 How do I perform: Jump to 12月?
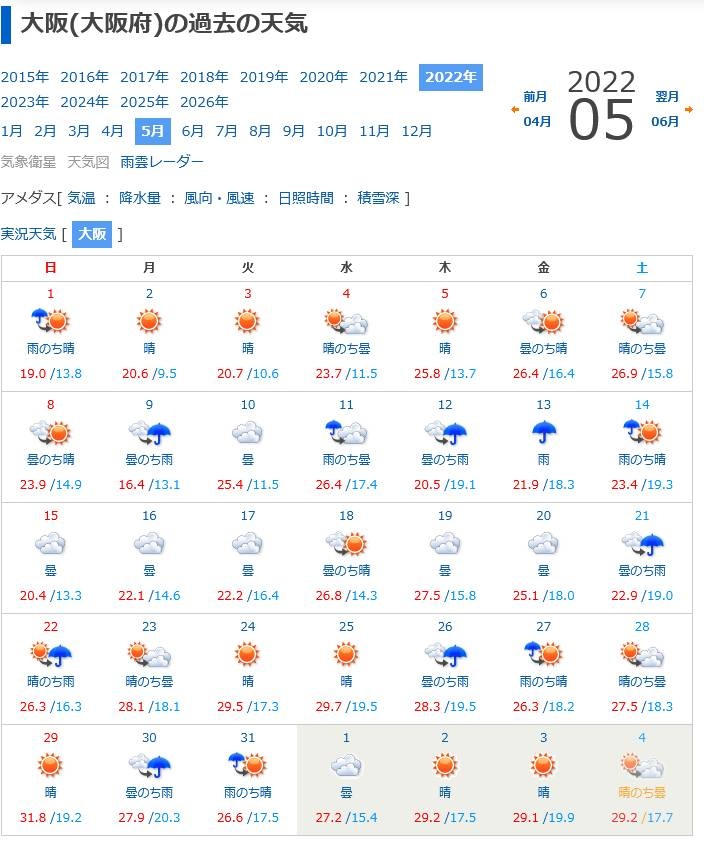tap(416, 131)
